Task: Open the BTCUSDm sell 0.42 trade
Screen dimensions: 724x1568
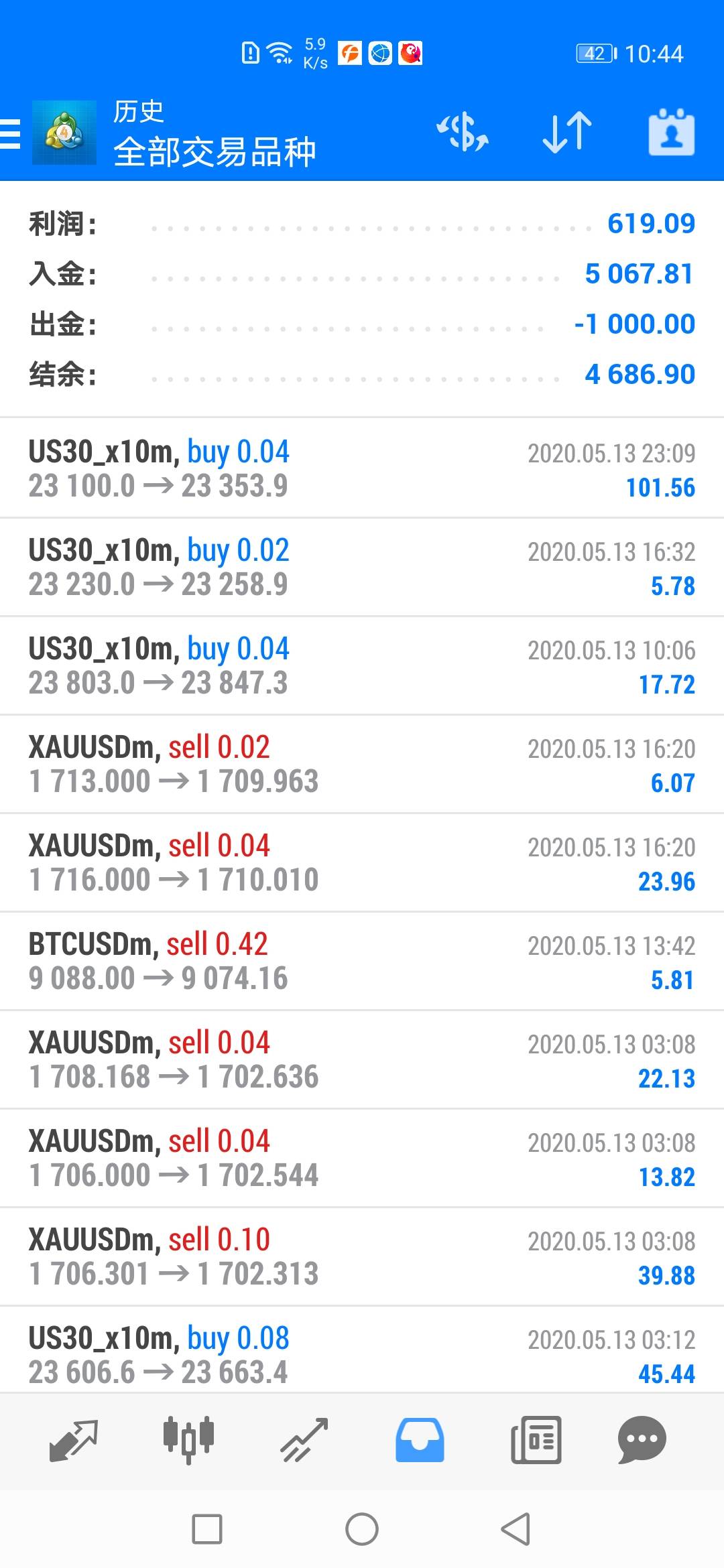Action: [362, 961]
